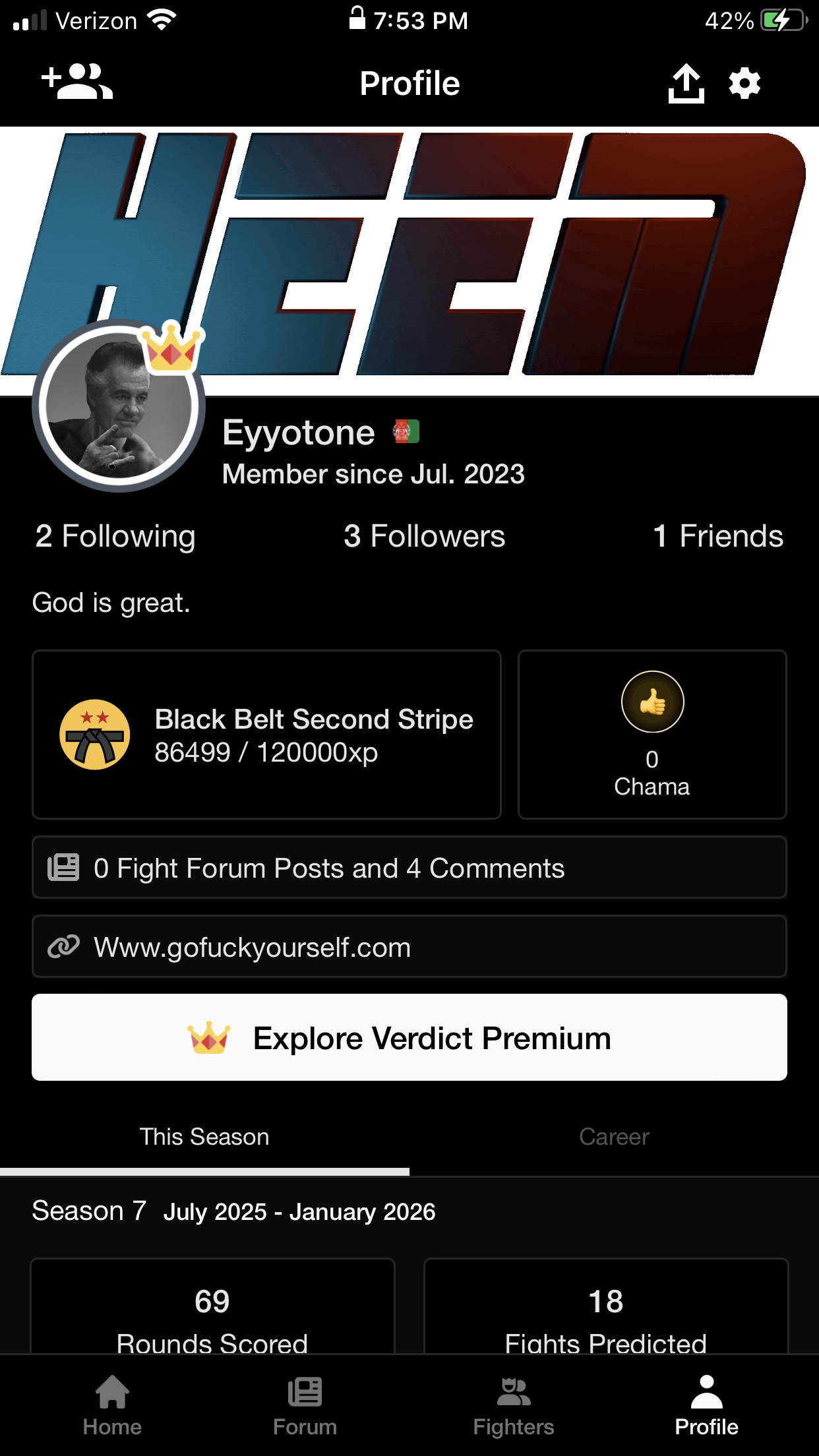Switch to the Career tab
This screenshot has height=1456, width=819.
point(614,1137)
